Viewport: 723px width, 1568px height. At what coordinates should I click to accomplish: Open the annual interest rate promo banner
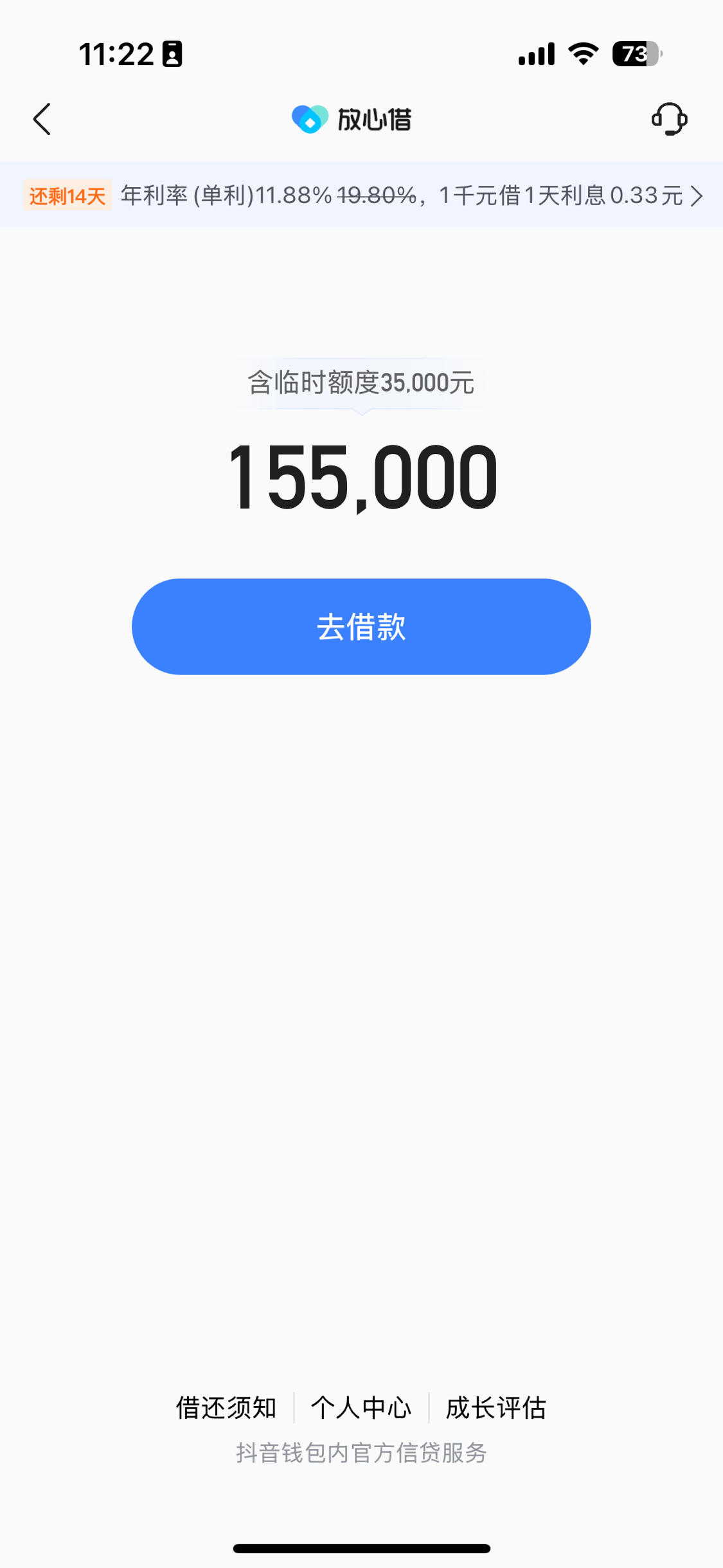361,195
